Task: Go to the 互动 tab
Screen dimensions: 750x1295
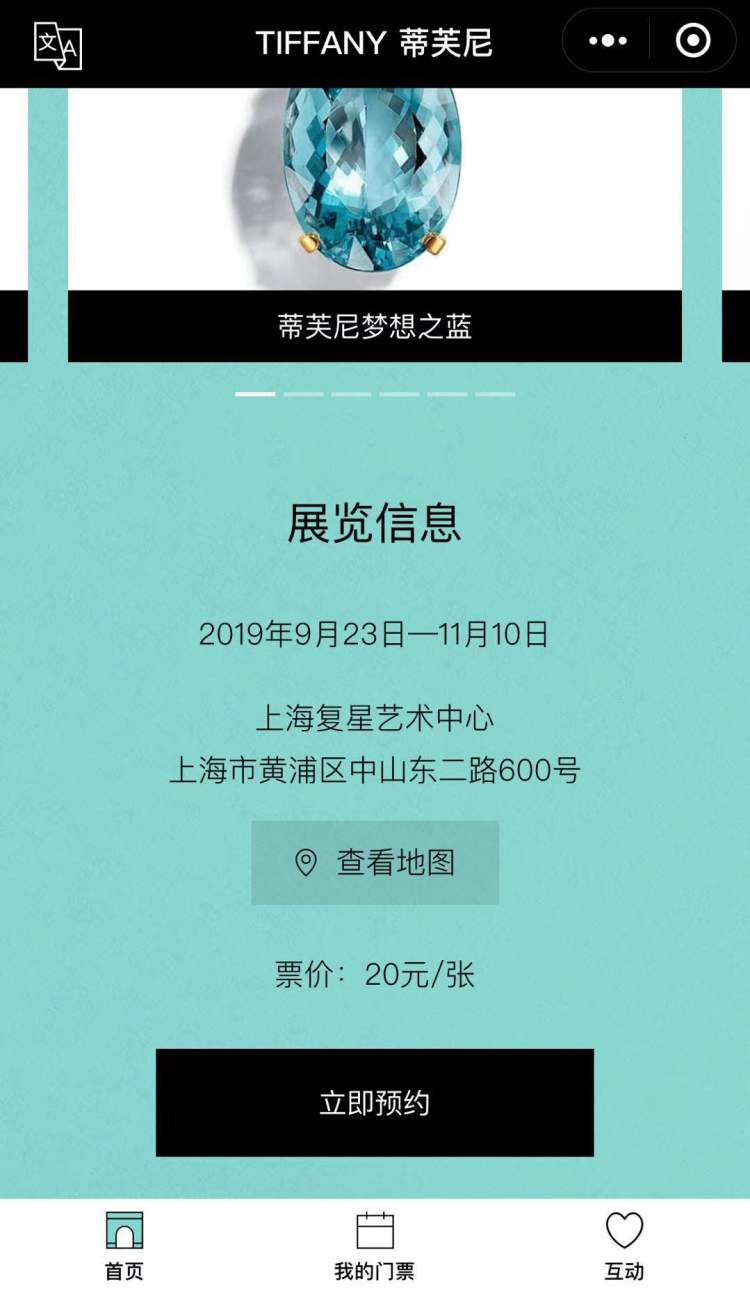Action: pos(624,1246)
